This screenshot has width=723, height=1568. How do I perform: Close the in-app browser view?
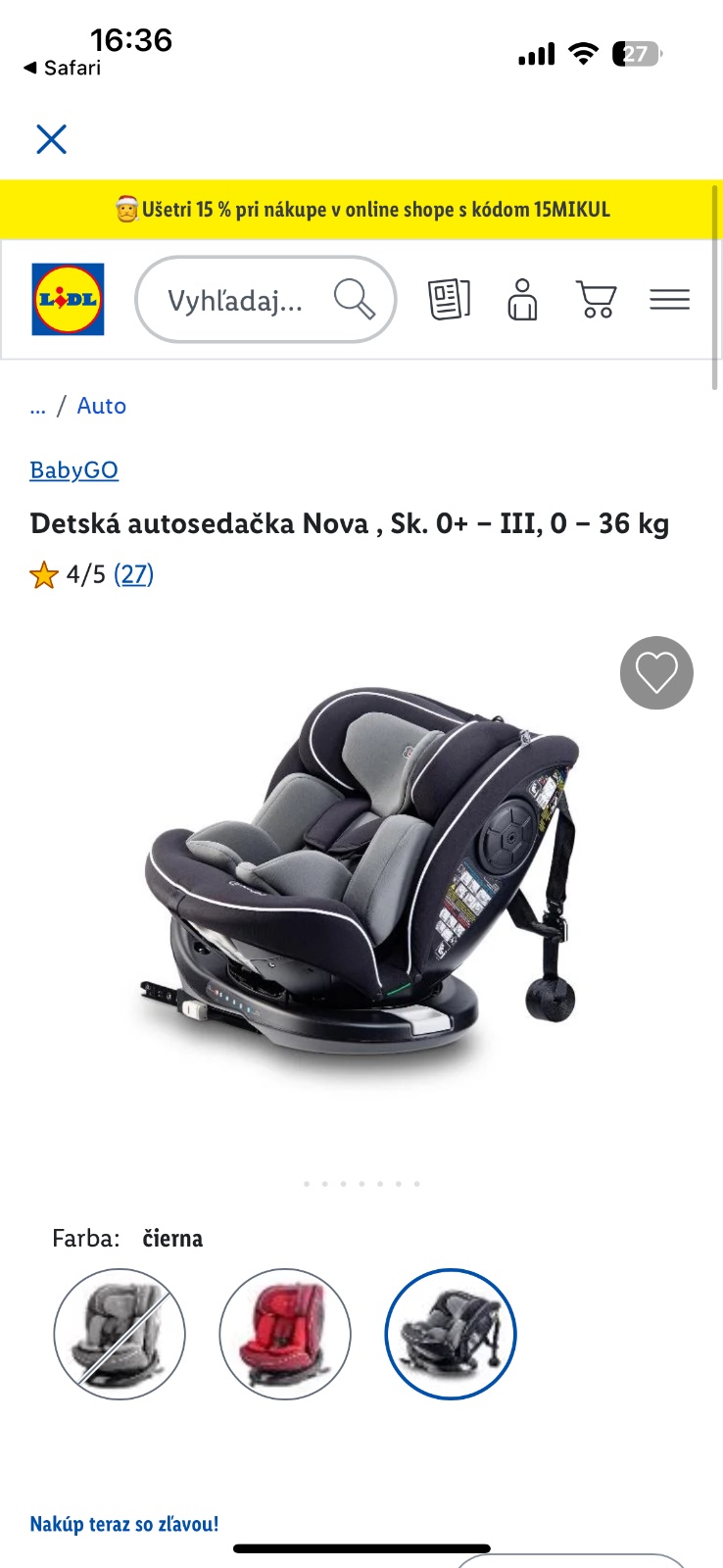(x=51, y=140)
